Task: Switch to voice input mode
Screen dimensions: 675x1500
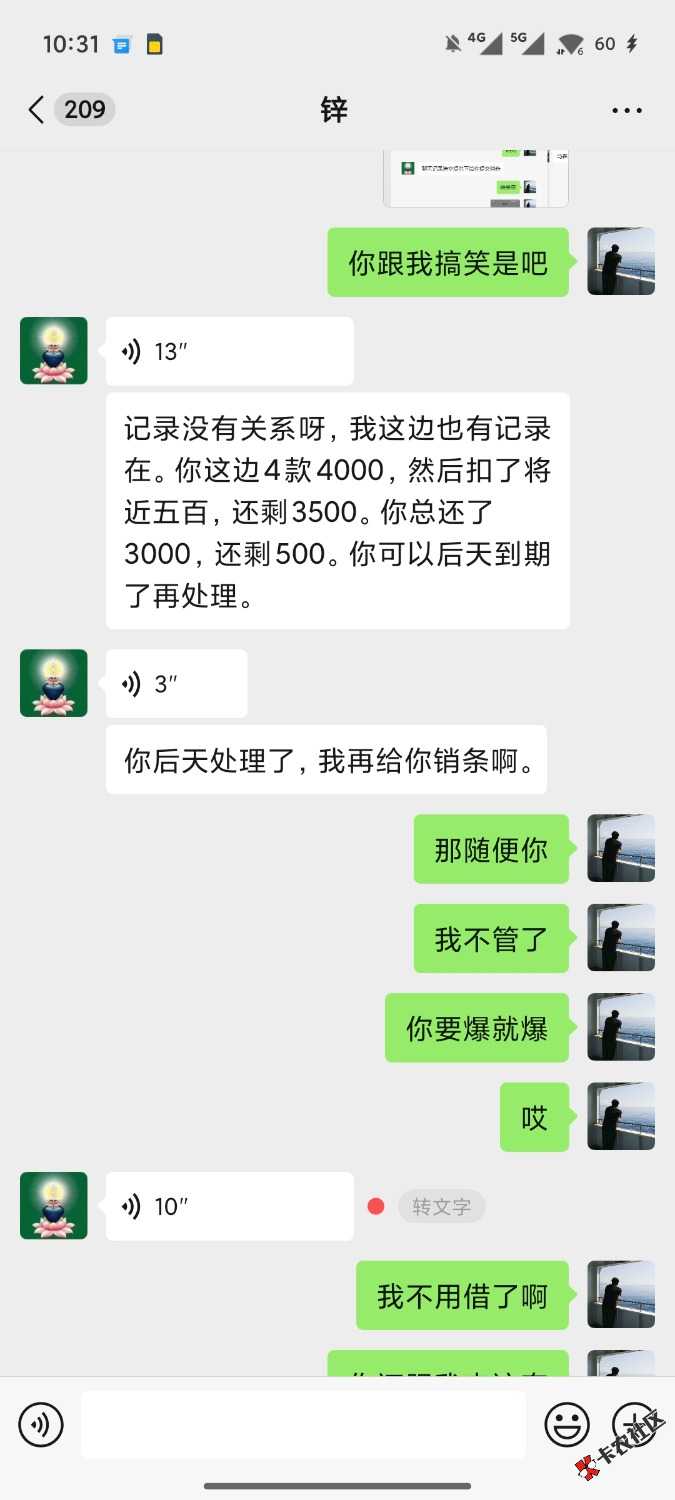Action: pos(41,1424)
